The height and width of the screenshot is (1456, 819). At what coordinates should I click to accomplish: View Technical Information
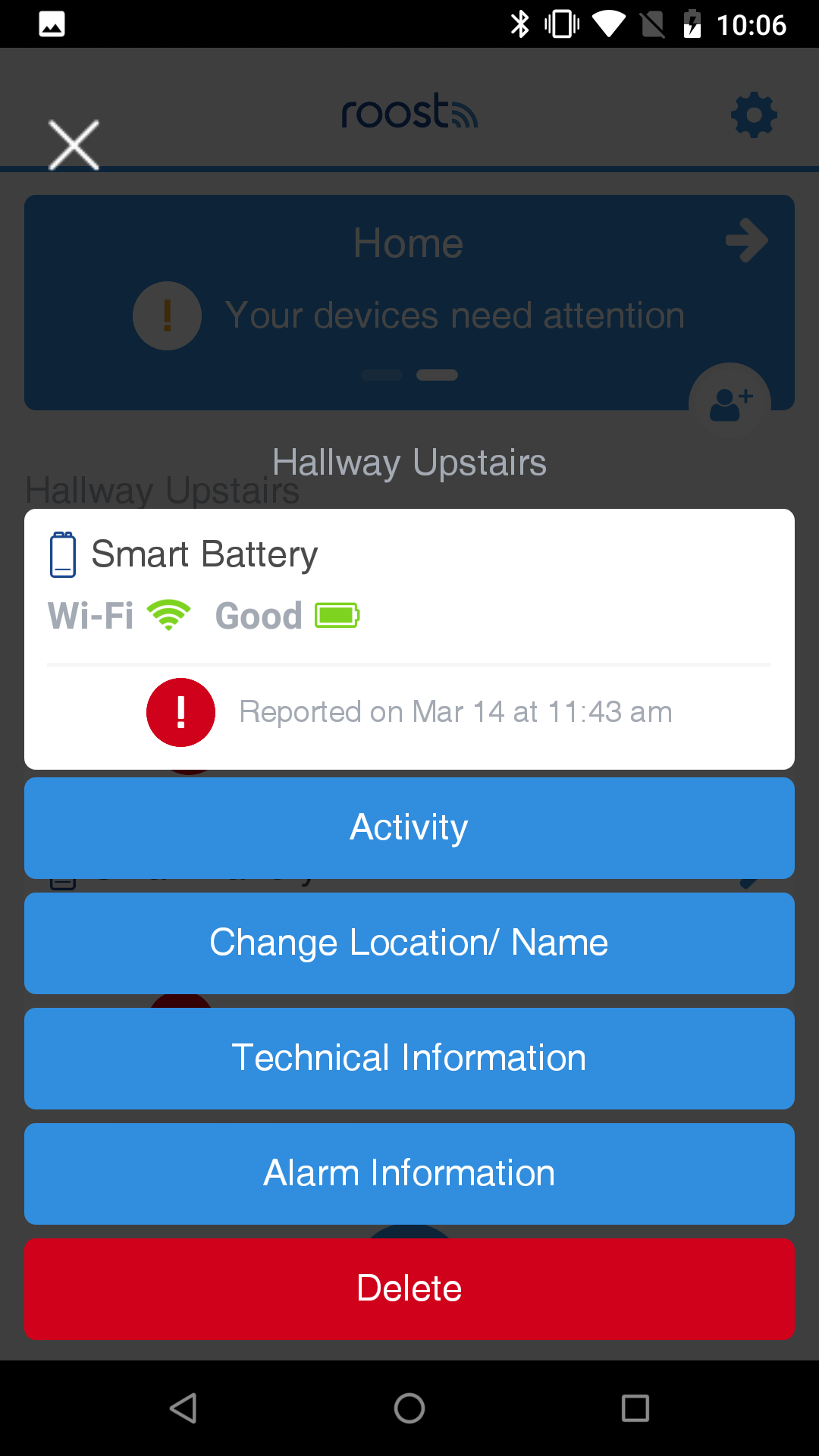click(409, 1059)
